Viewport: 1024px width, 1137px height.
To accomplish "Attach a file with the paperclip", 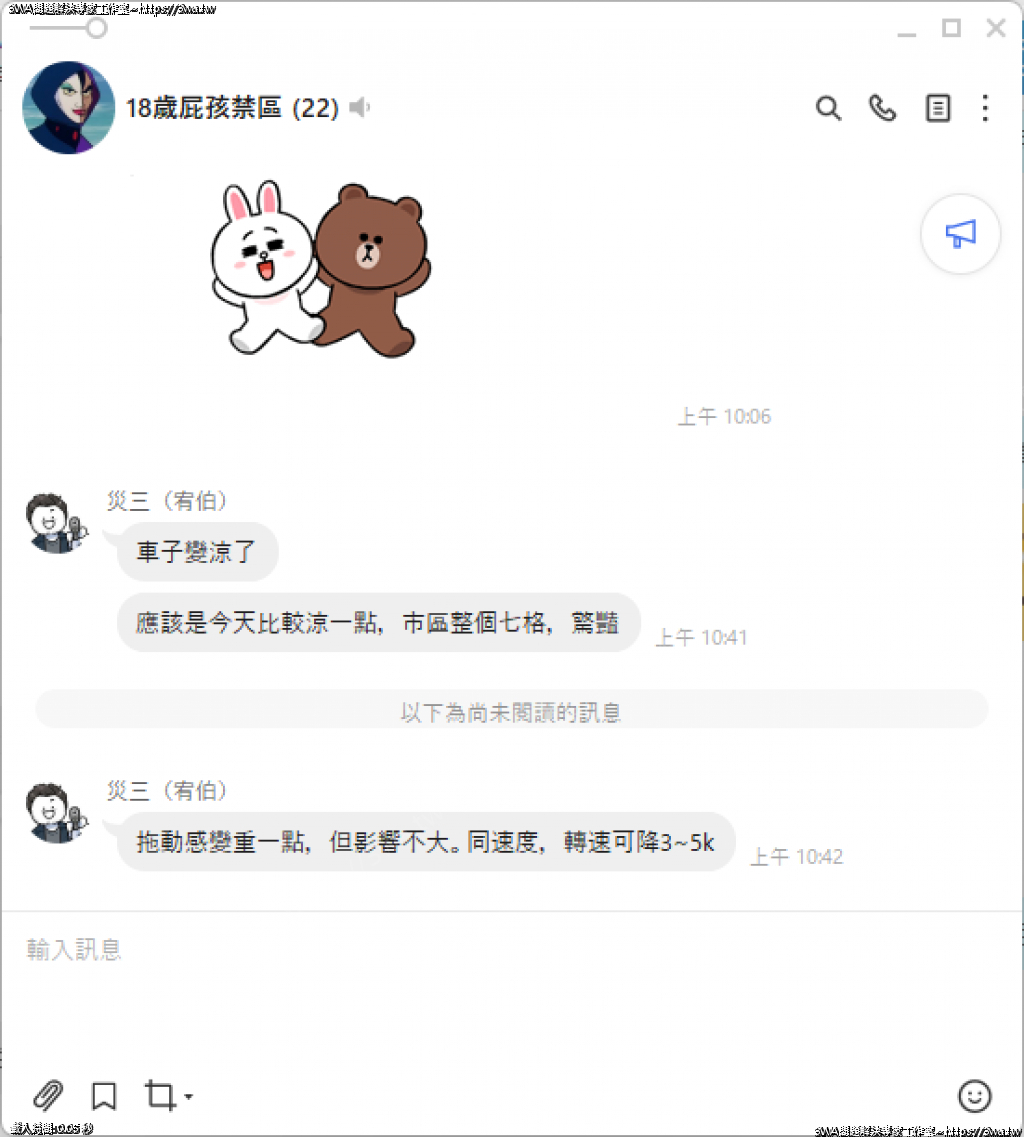I will (x=48, y=1096).
